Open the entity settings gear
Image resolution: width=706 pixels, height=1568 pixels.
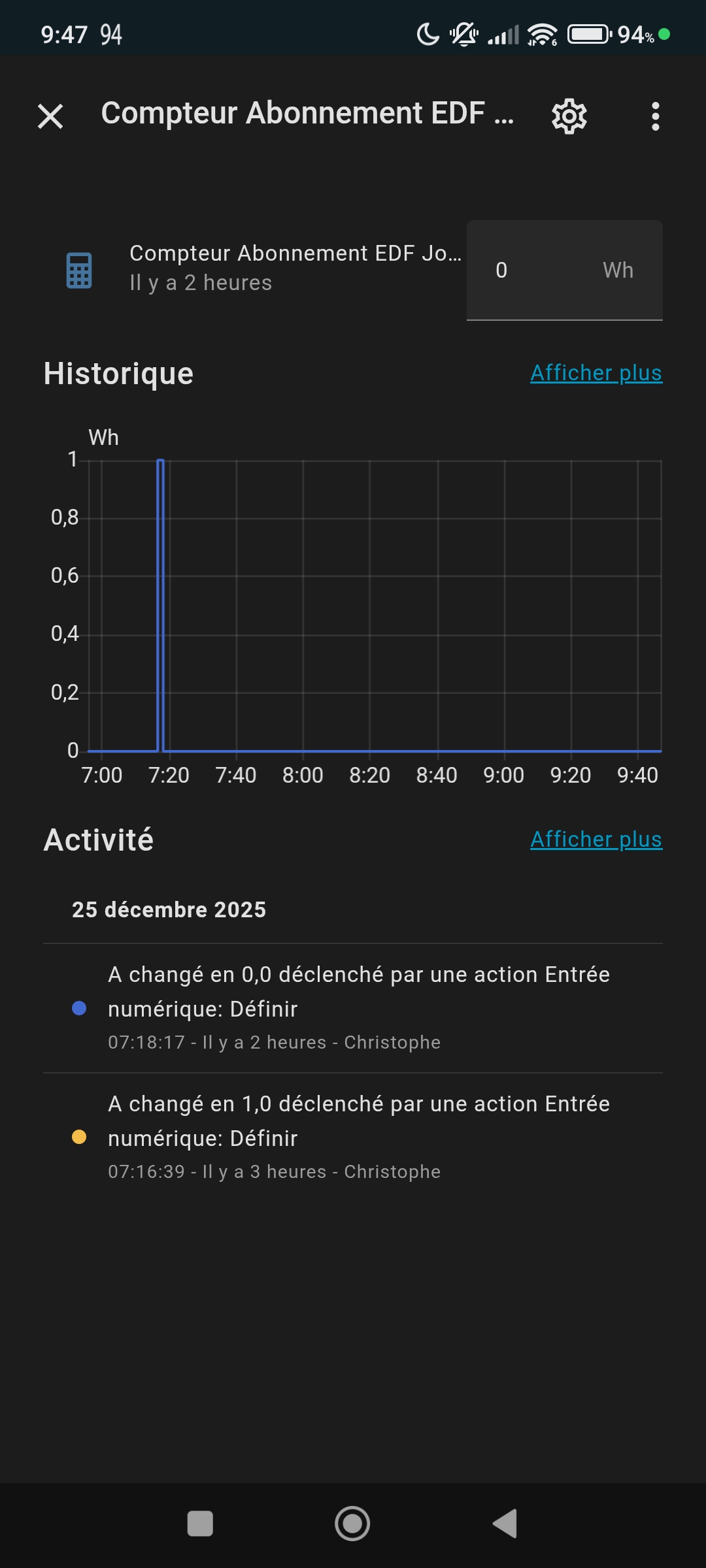click(x=569, y=116)
